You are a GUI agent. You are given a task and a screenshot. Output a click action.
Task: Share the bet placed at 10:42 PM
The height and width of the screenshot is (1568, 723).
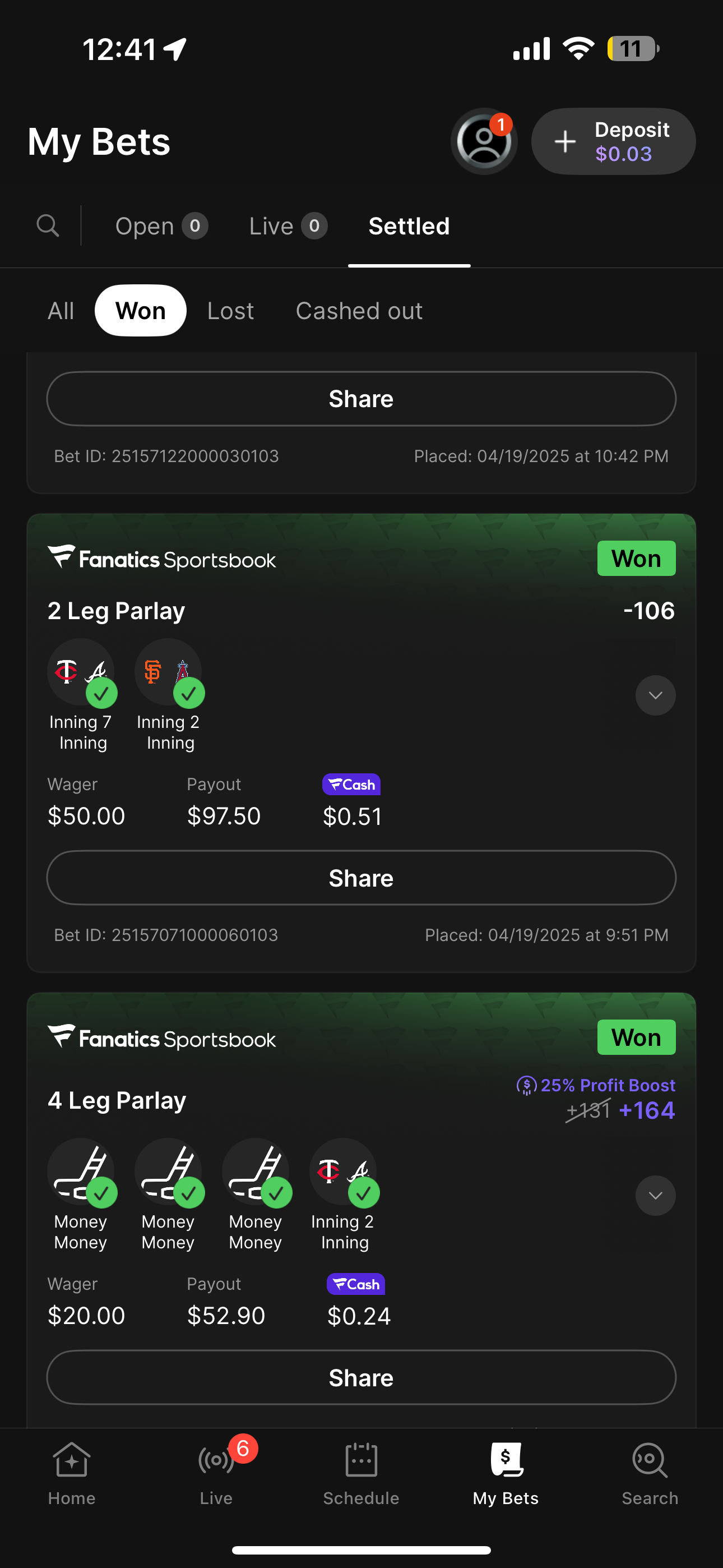click(x=361, y=399)
